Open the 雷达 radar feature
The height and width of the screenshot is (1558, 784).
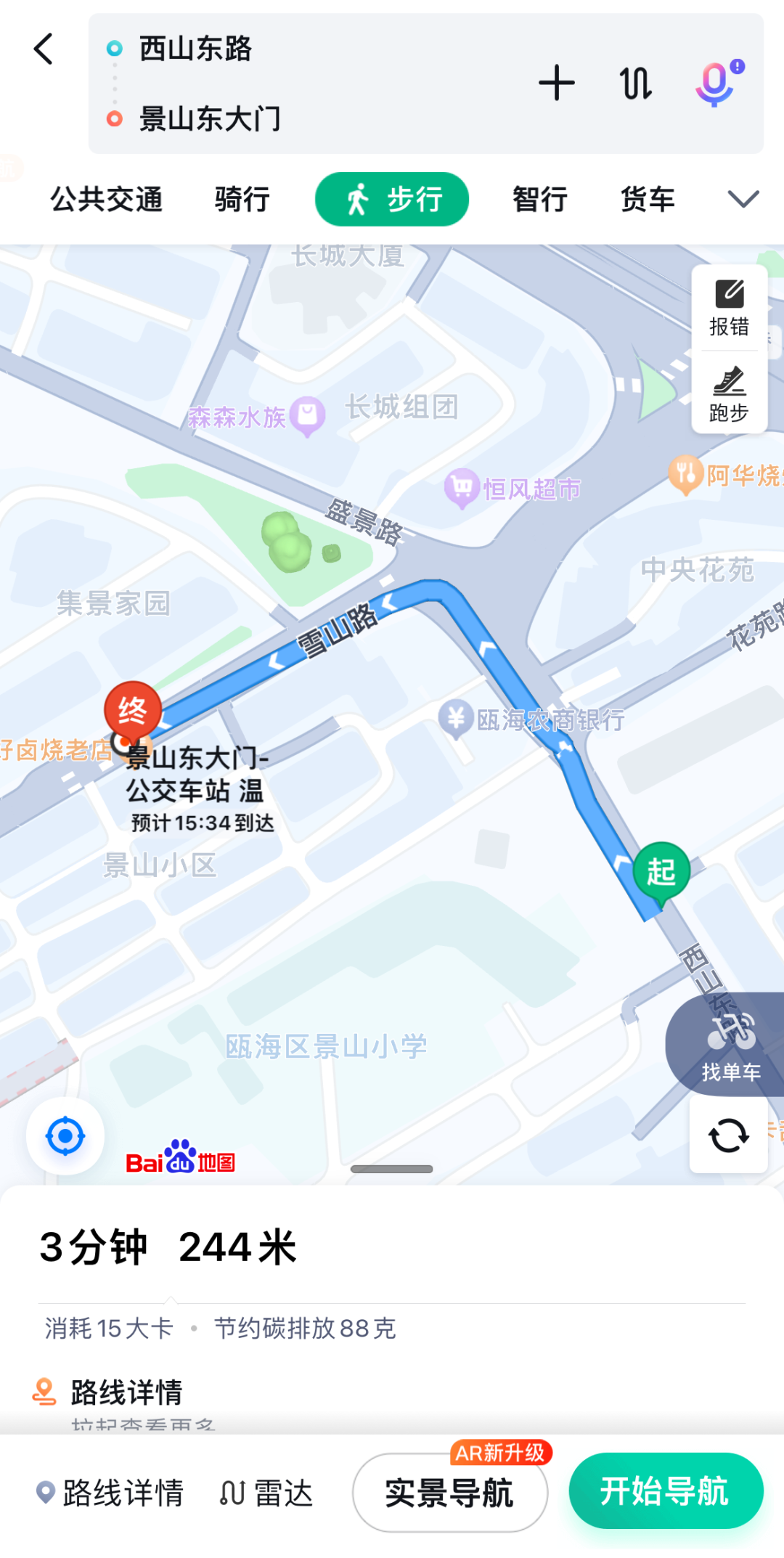[x=266, y=1493]
